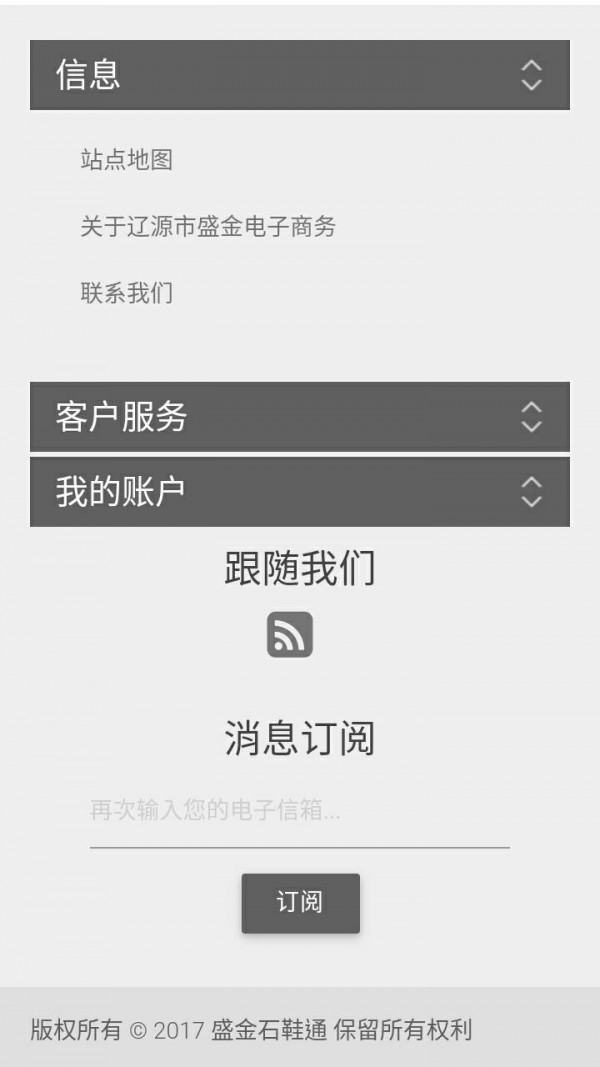Open the RSS feed icon
600x1067 pixels.
[290, 635]
